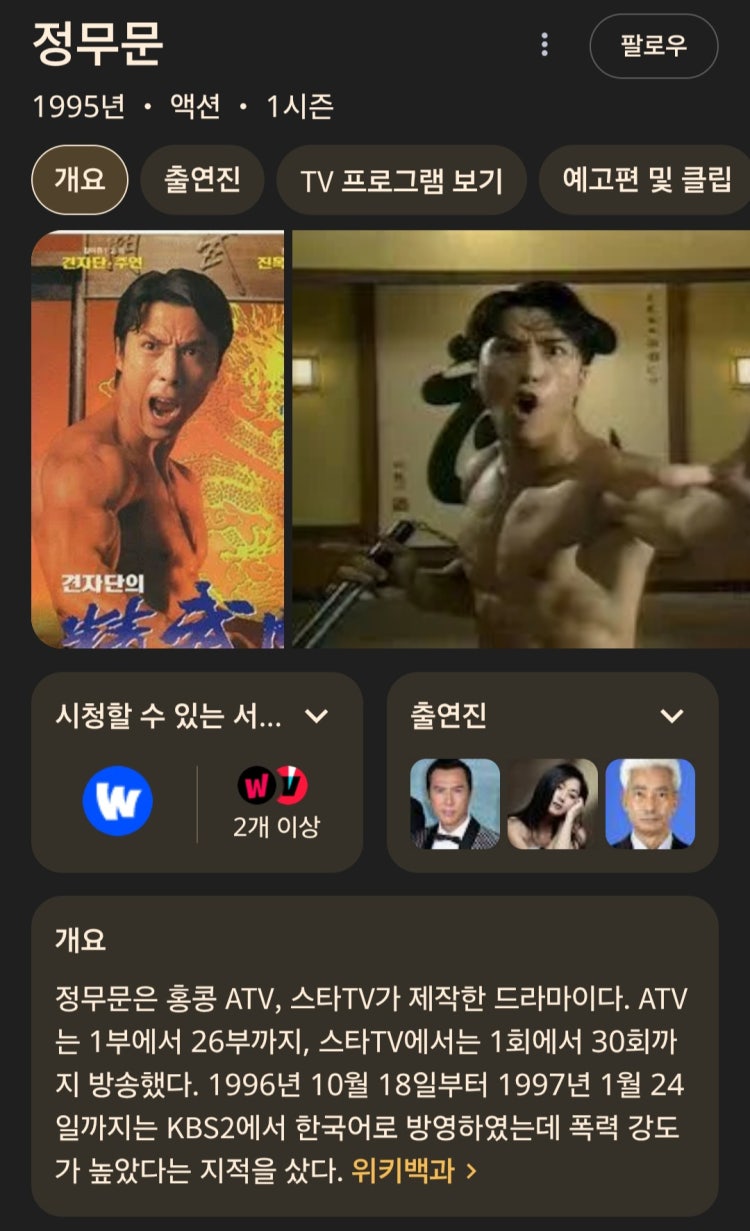Switch to 예고편 및 클립 chip

tap(646, 180)
